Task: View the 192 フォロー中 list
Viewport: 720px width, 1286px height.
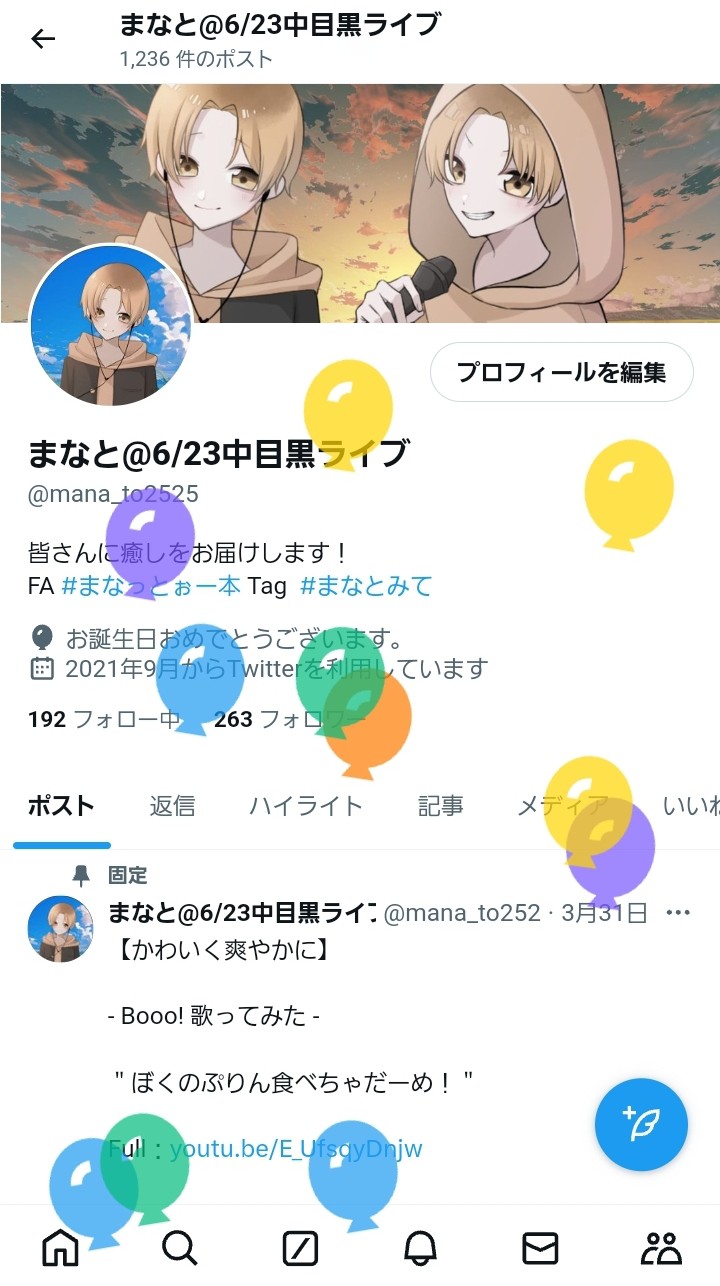Action: click(x=98, y=719)
